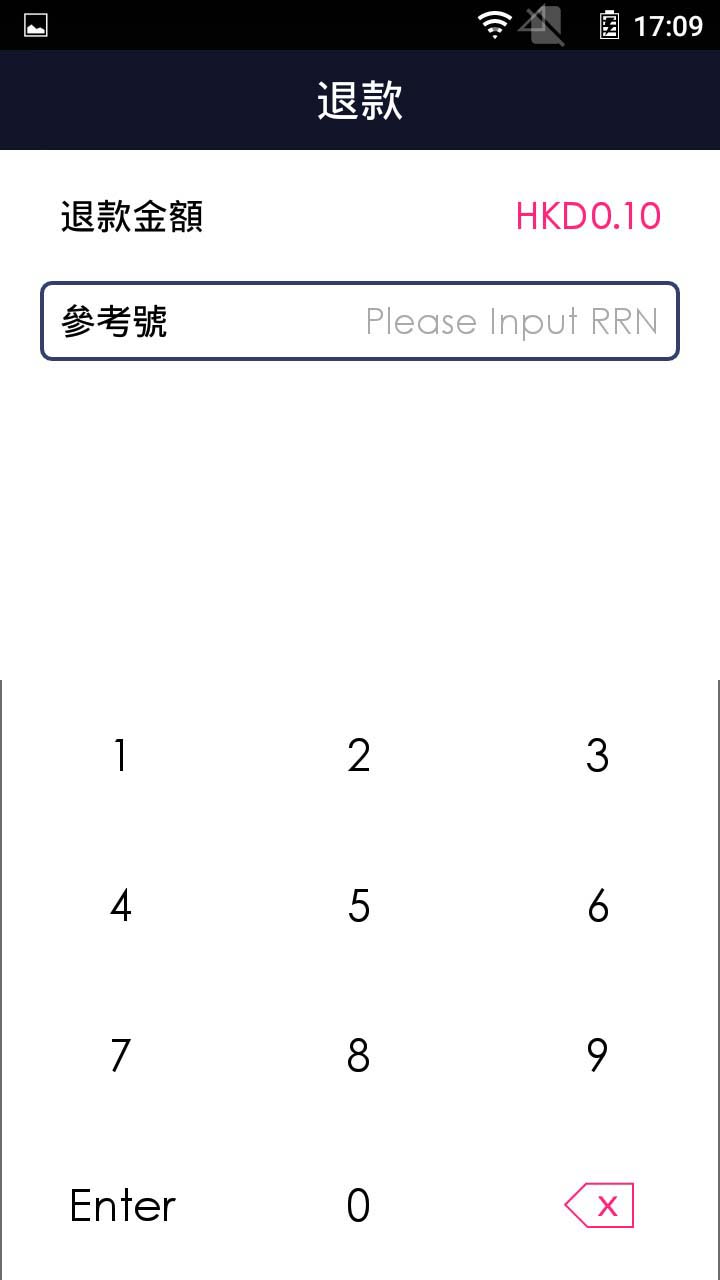720x1280 pixels.
Task: Select number 3 on the keypad
Action: pyautogui.click(x=598, y=756)
